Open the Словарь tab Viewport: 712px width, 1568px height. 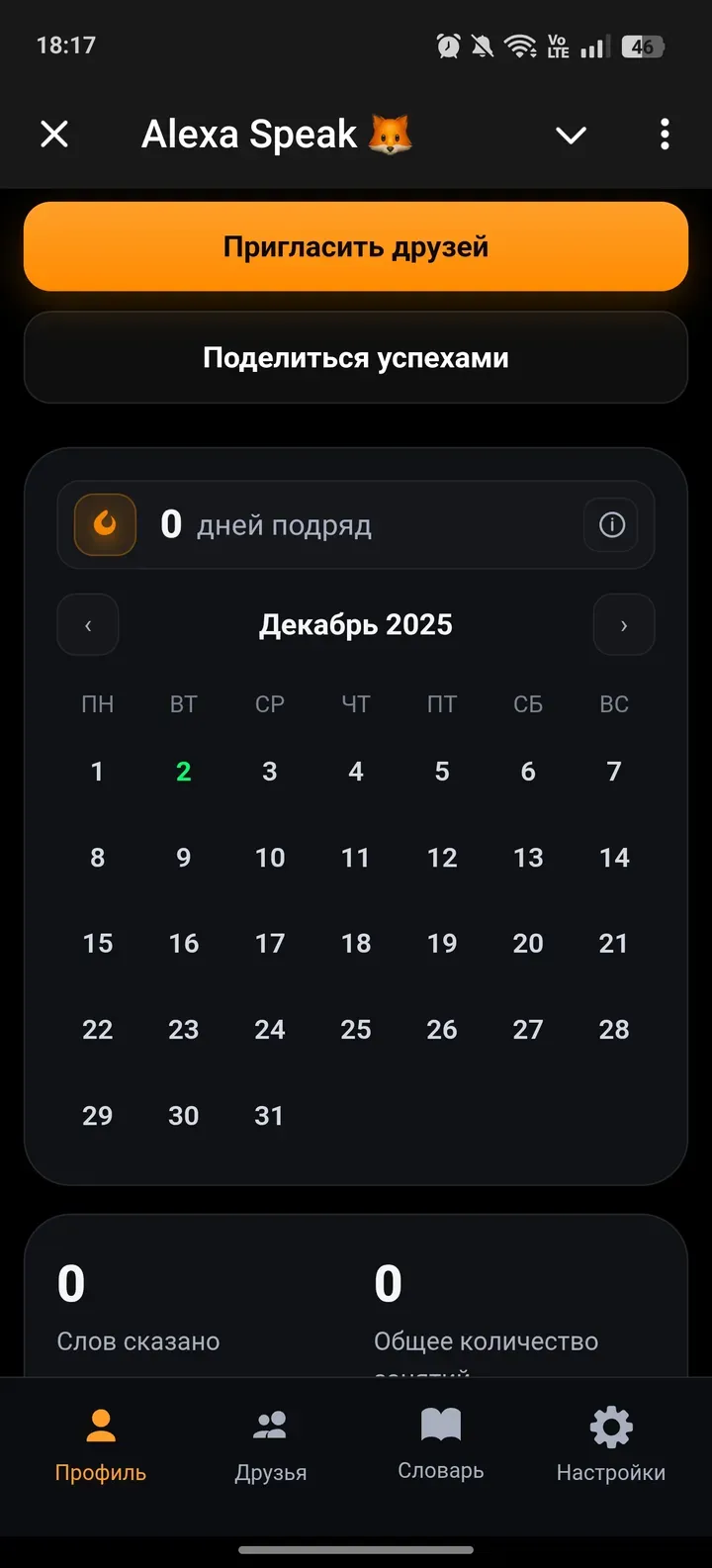click(441, 1444)
